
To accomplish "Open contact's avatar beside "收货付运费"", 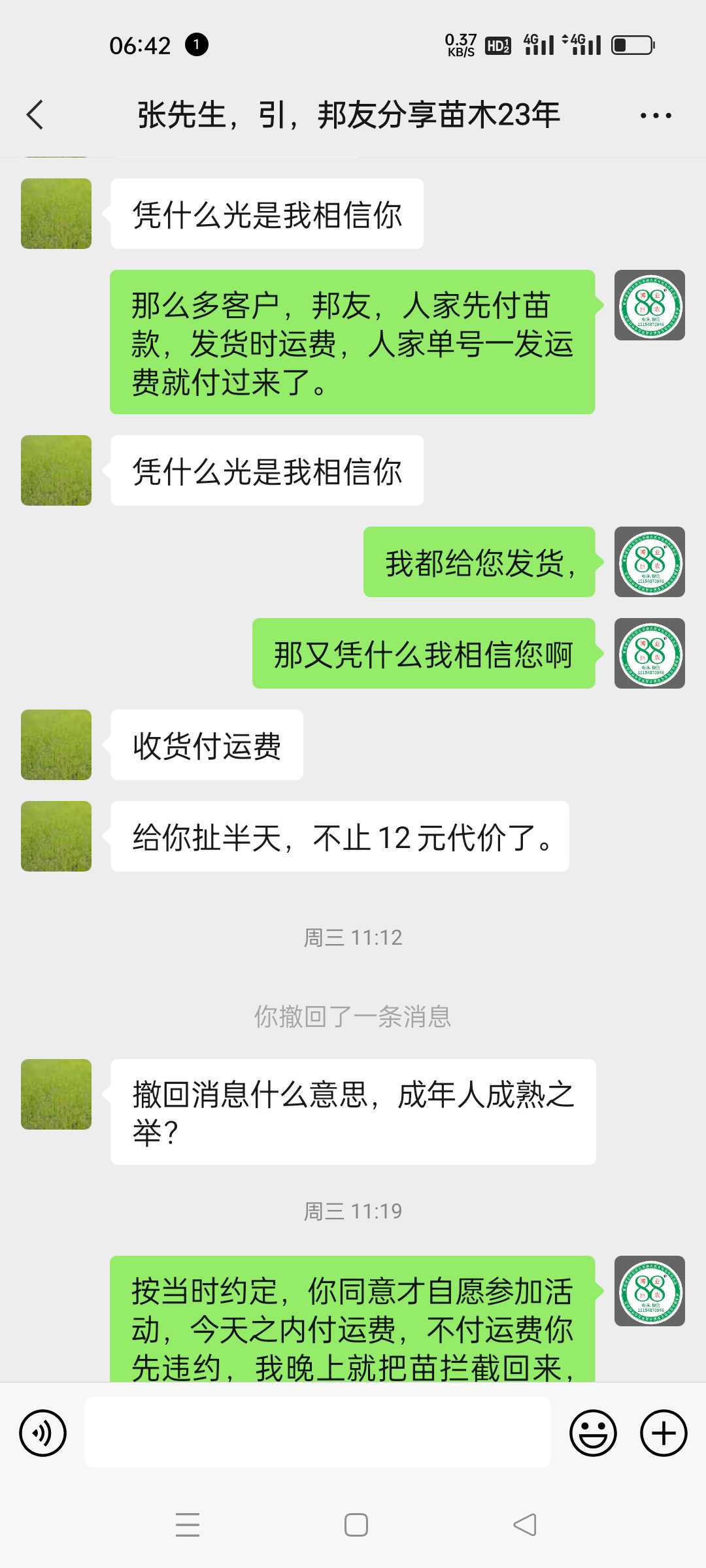I will coord(56,745).
